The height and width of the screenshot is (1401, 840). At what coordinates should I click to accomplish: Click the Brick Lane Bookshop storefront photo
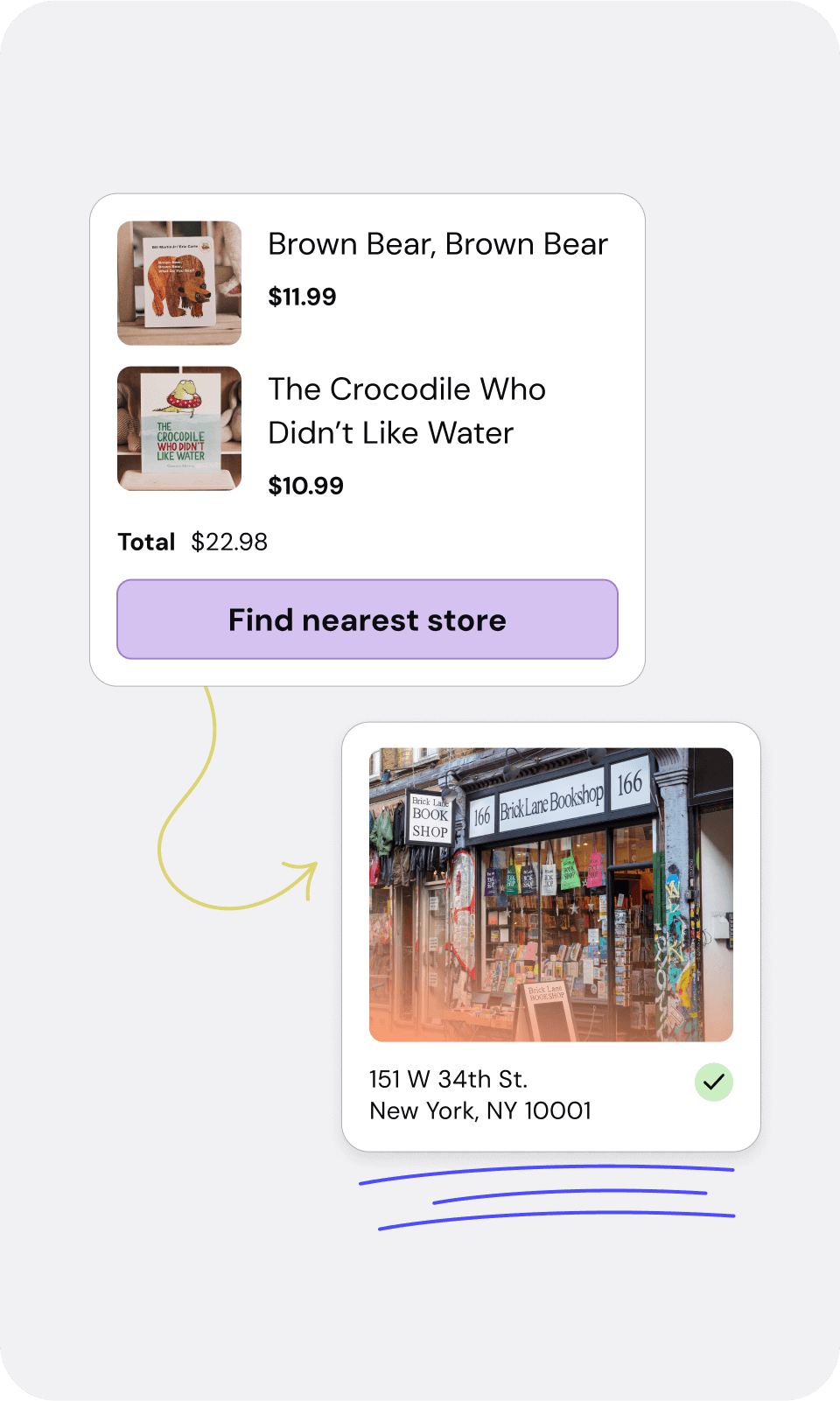[551, 894]
